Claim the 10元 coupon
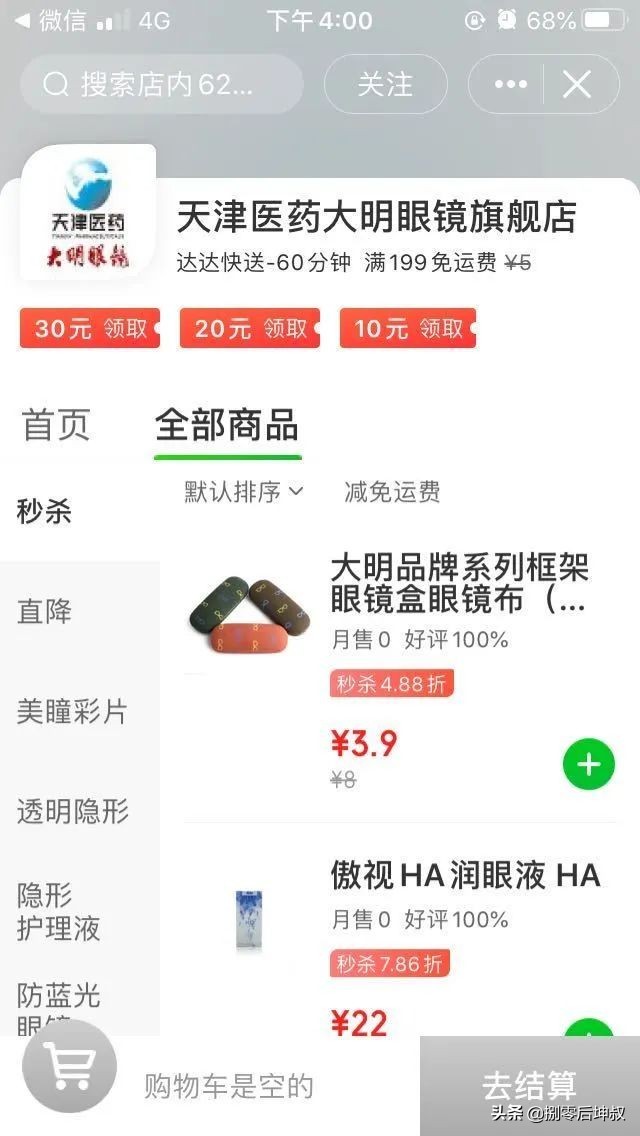The width and height of the screenshot is (640, 1136). [x=408, y=328]
